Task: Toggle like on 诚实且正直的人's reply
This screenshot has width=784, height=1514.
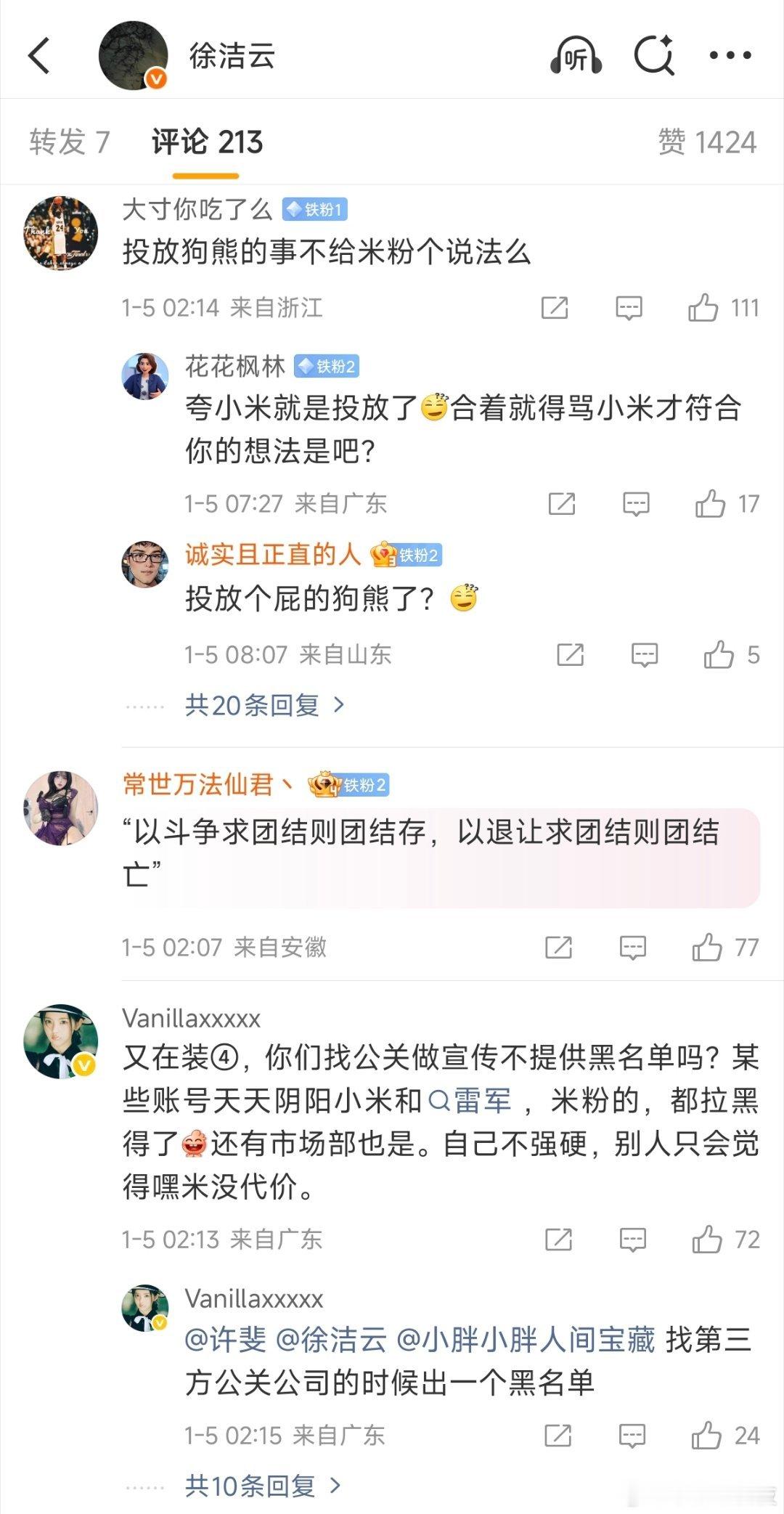Action: coord(720,654)
